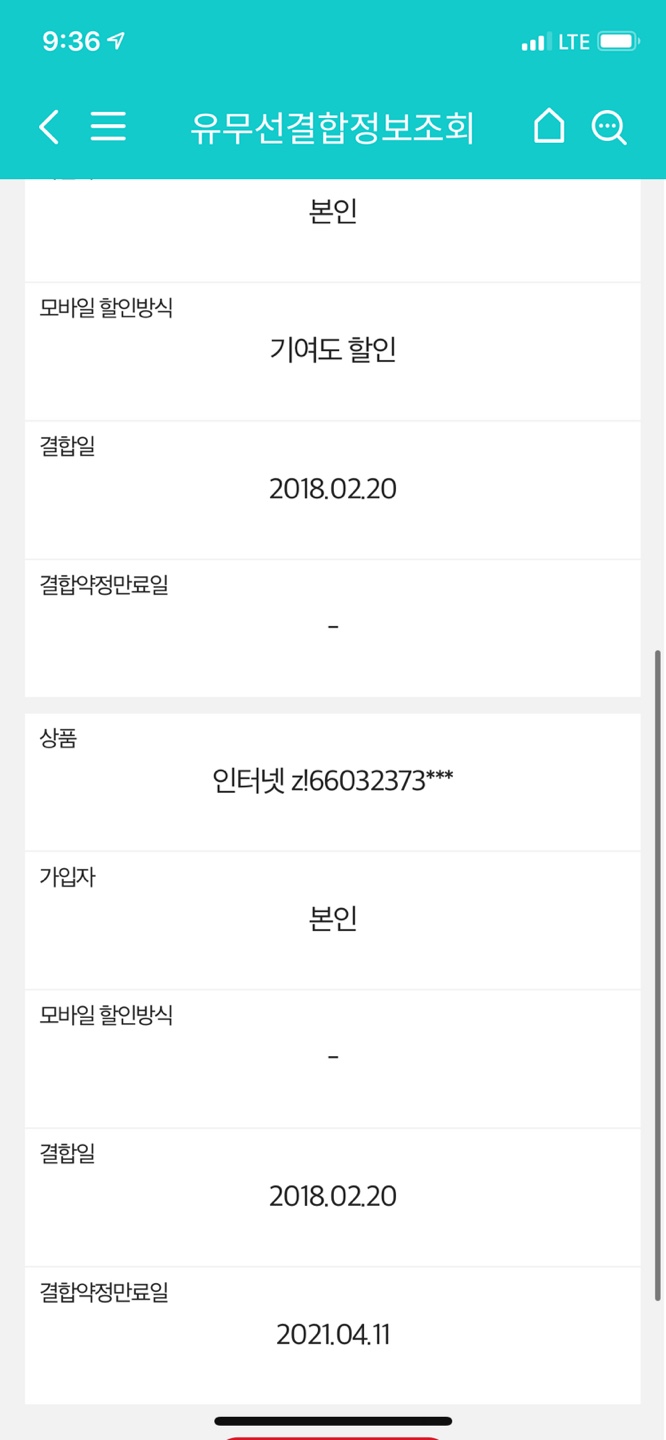Go back using the header arrow
This screenshot has height=1440, width=666.
click(49, 127)
